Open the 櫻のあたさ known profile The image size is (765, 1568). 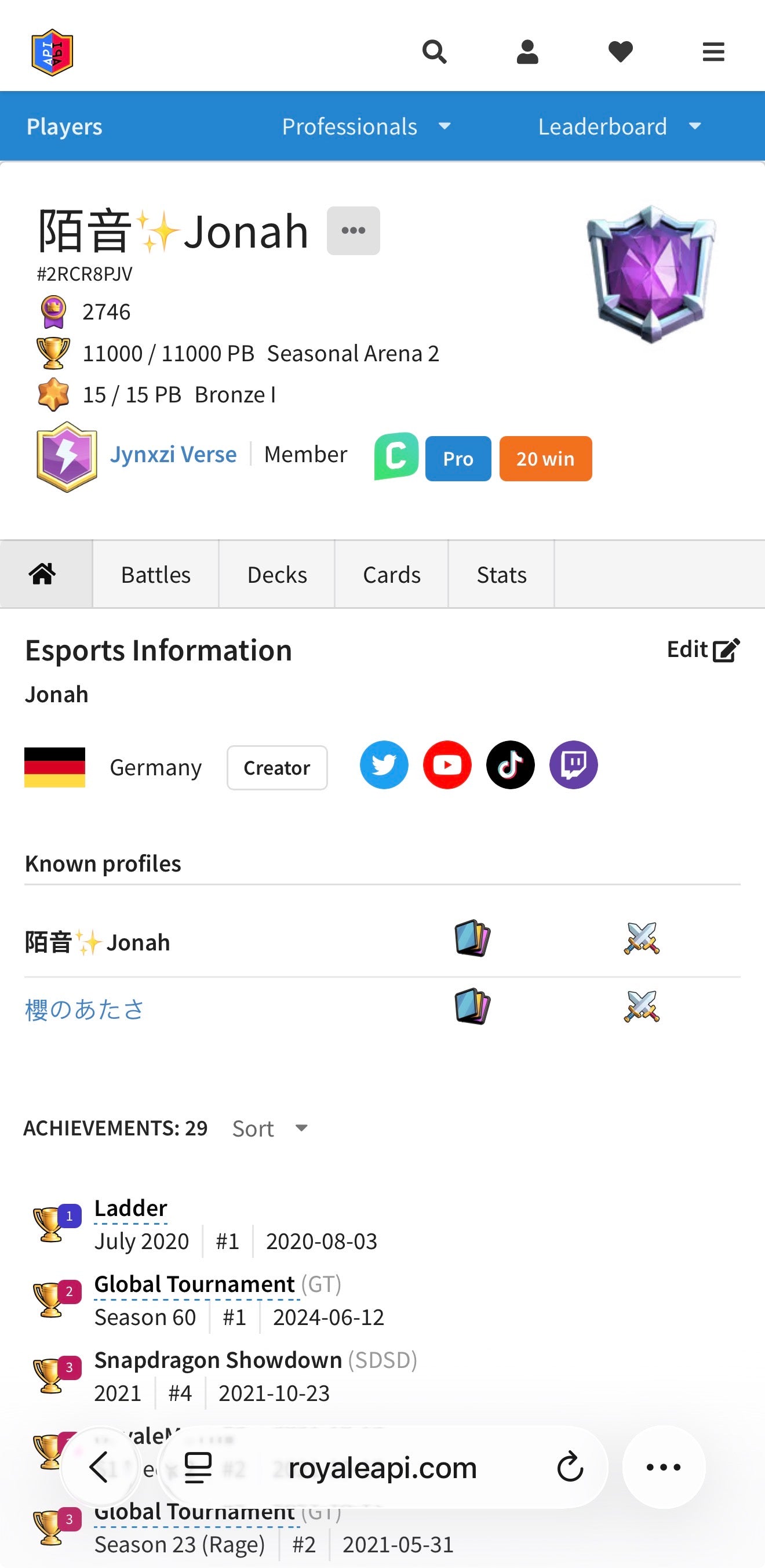84,1009
